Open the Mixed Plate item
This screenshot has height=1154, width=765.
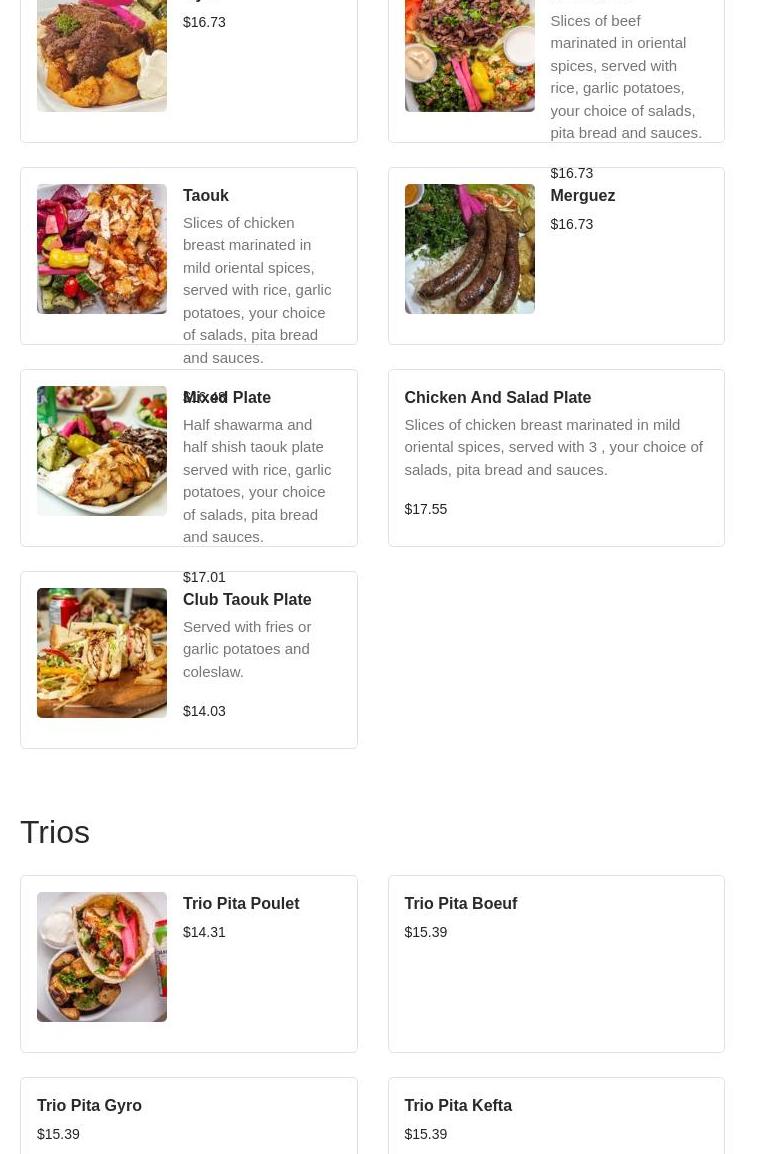[x=188, y=458]
